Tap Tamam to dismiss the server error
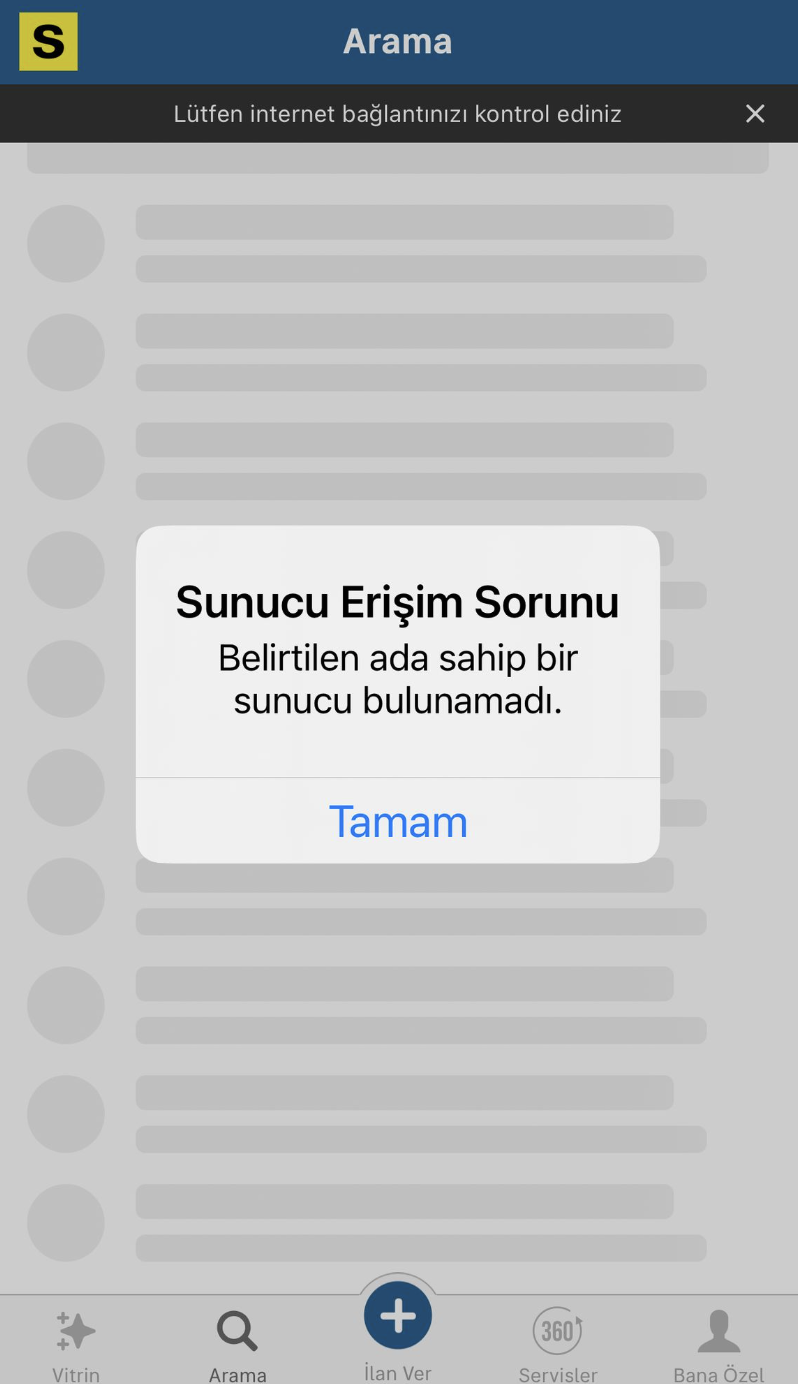798x1384 pixels. pos(398,821)
